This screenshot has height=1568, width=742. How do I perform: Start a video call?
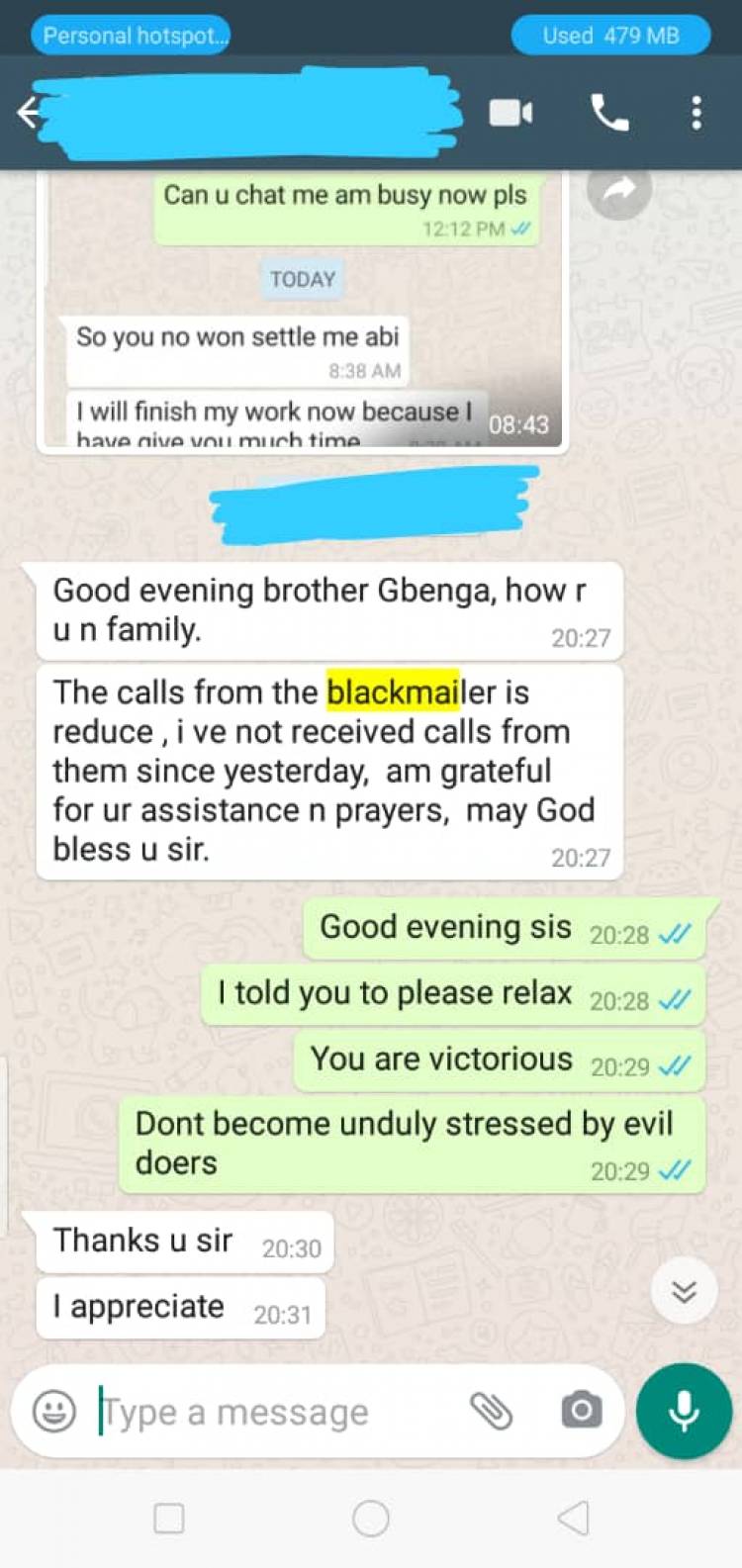(x=511, y=113)
